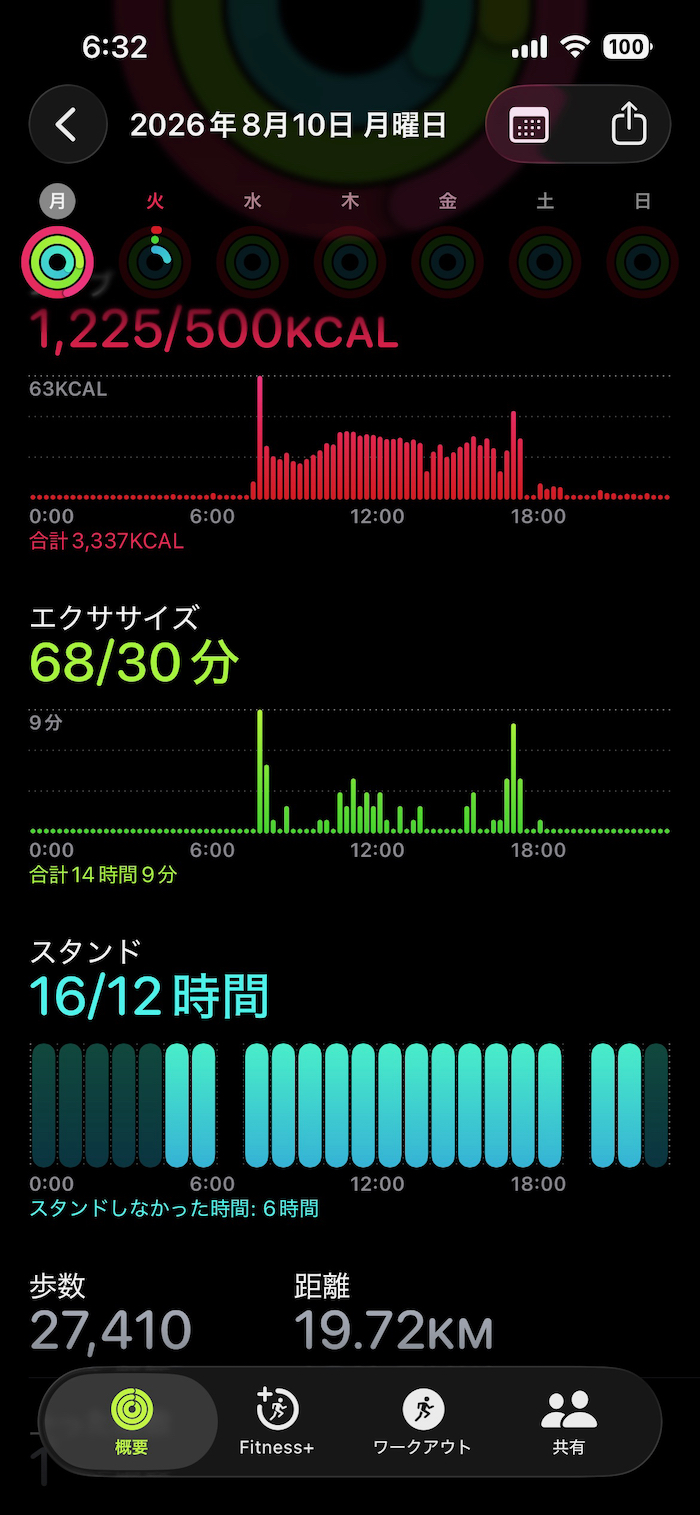The width and height of the screenshot is (700, 1515).
Task: Select Thursday's activity rings
Action: click(x=350, y=262)
